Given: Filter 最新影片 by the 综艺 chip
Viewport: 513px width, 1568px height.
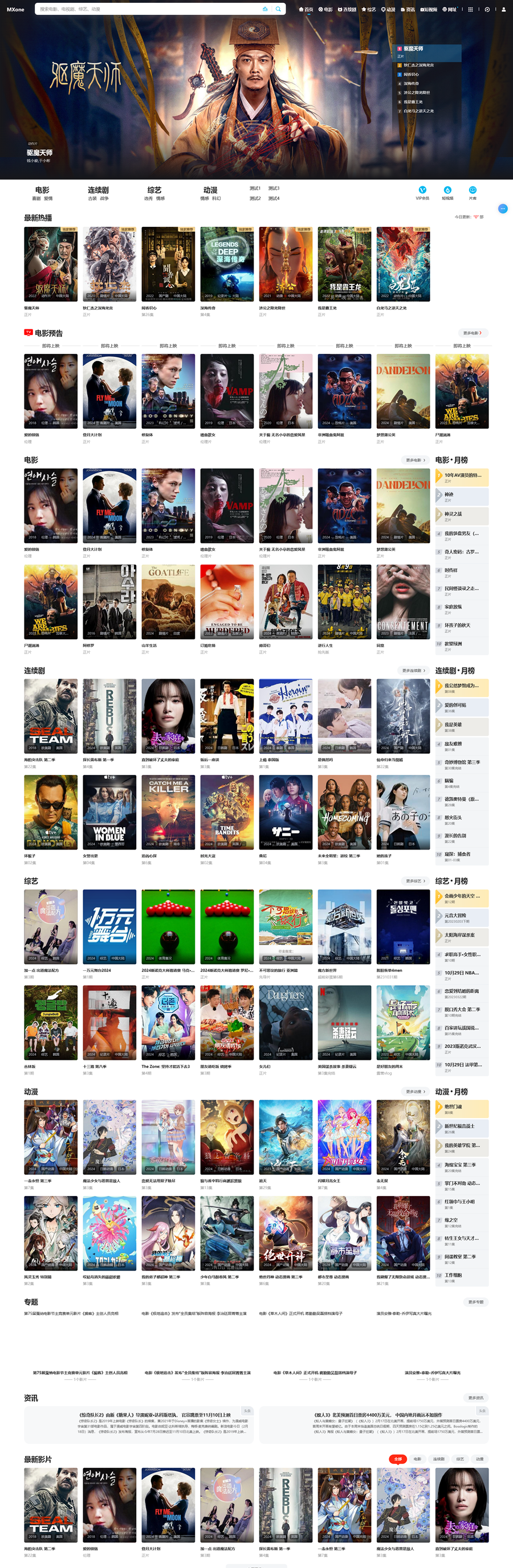Looking at the screenshot, I should (x=460, y=1459).
